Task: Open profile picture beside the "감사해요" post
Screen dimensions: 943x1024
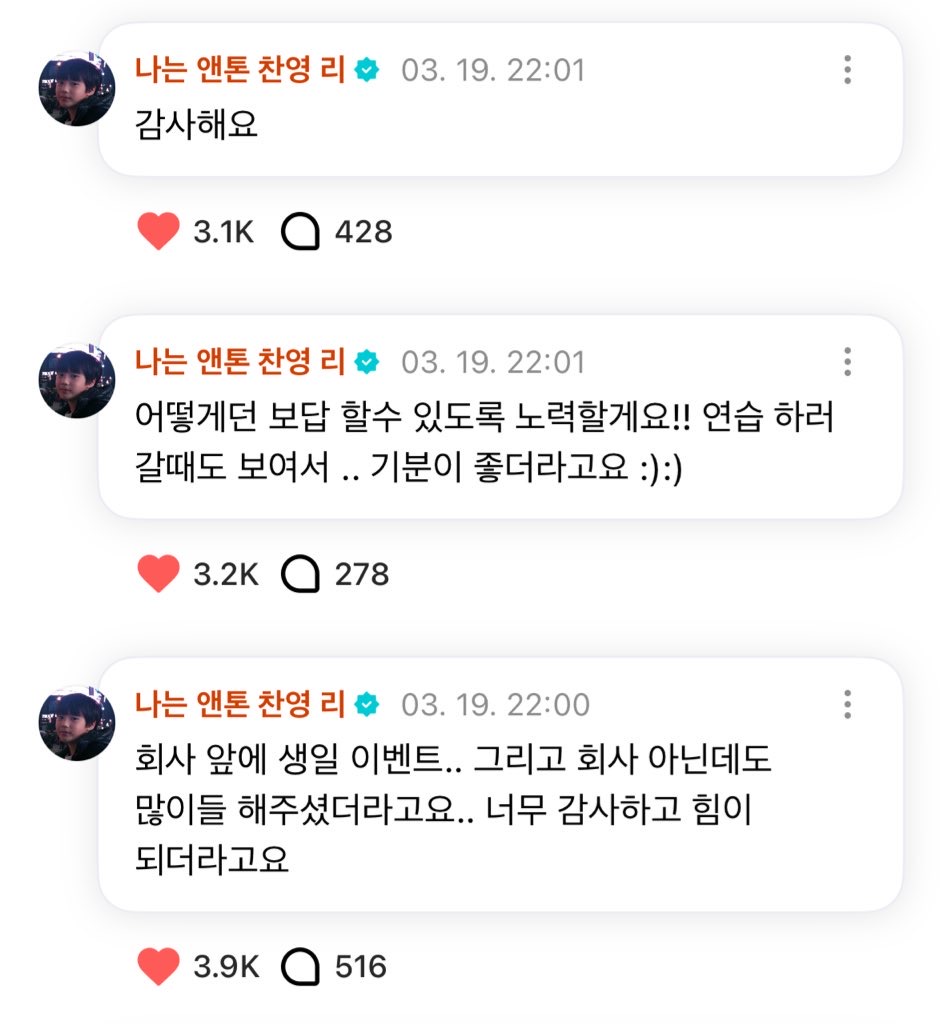Action: 76,88
